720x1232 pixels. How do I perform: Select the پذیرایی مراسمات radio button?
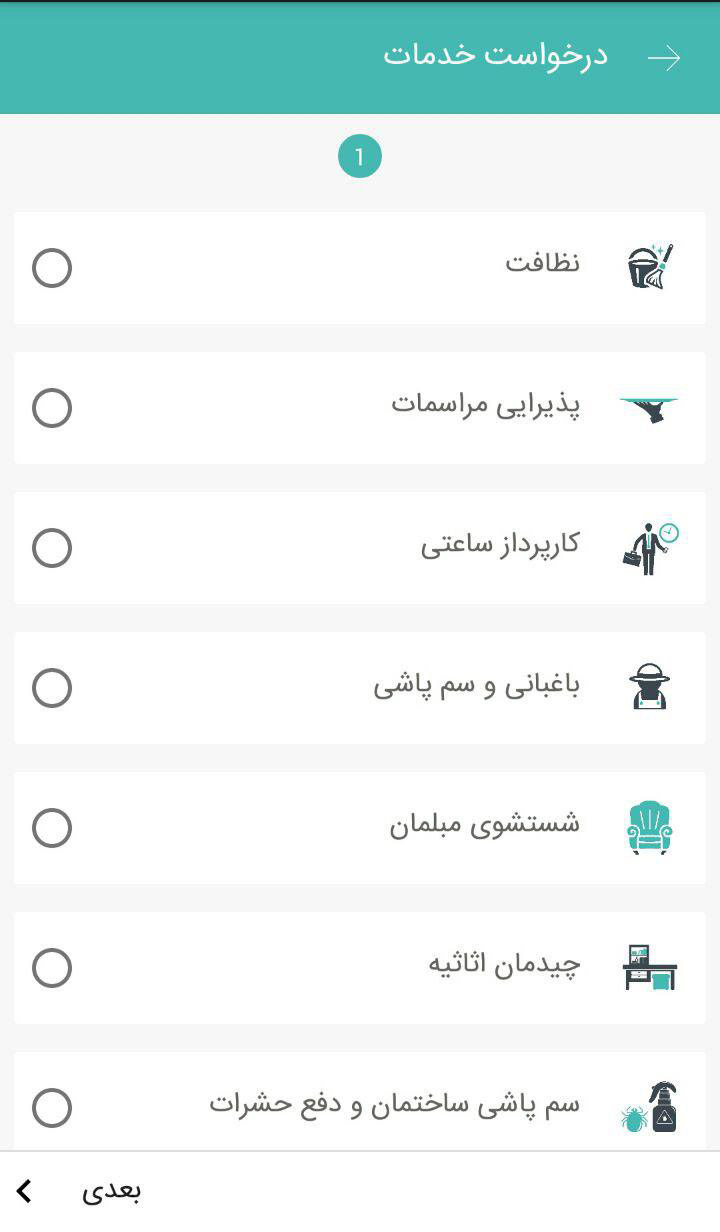(x=53, y=408)
